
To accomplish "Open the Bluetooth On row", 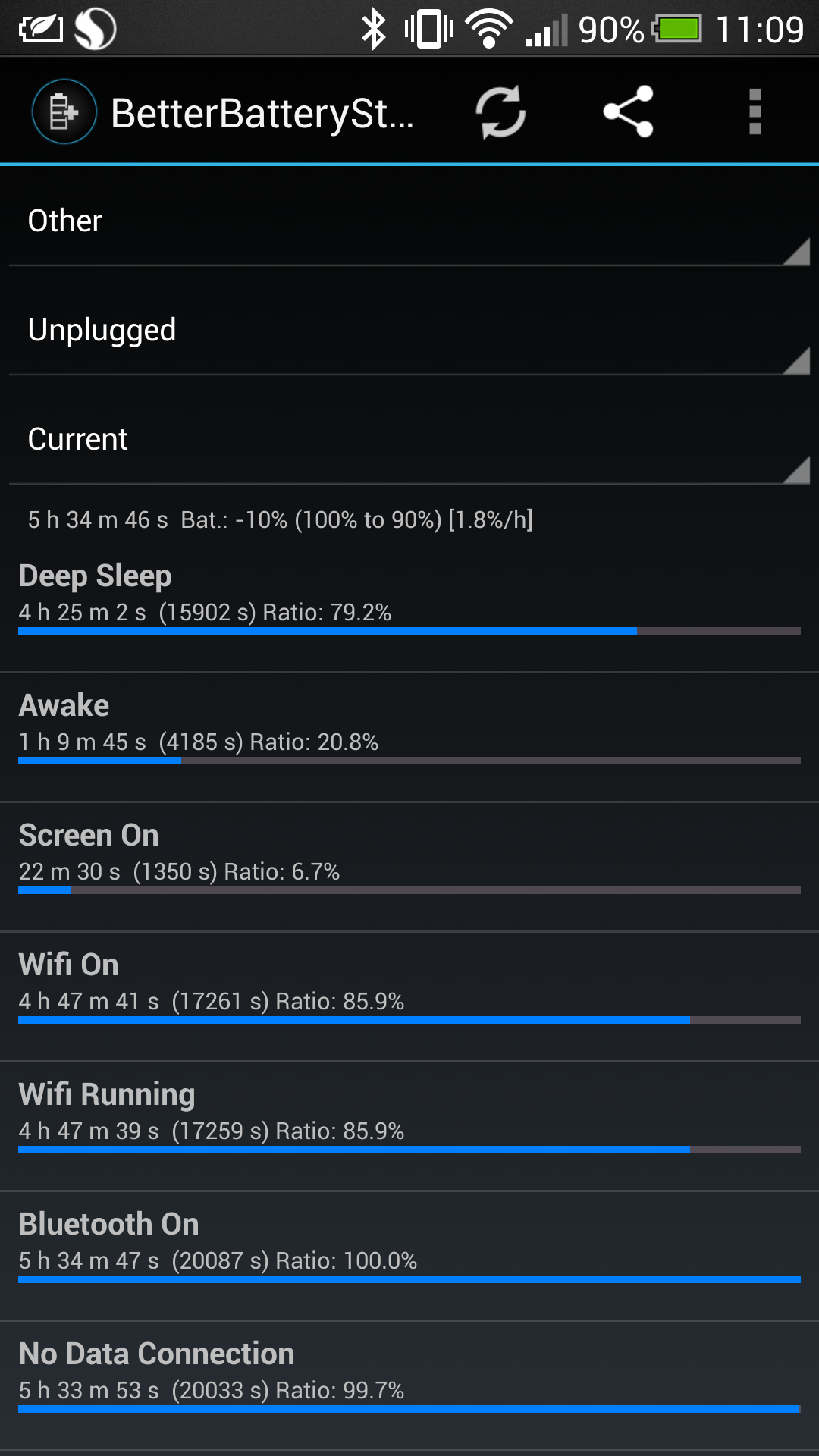I will coord(409,1256).
